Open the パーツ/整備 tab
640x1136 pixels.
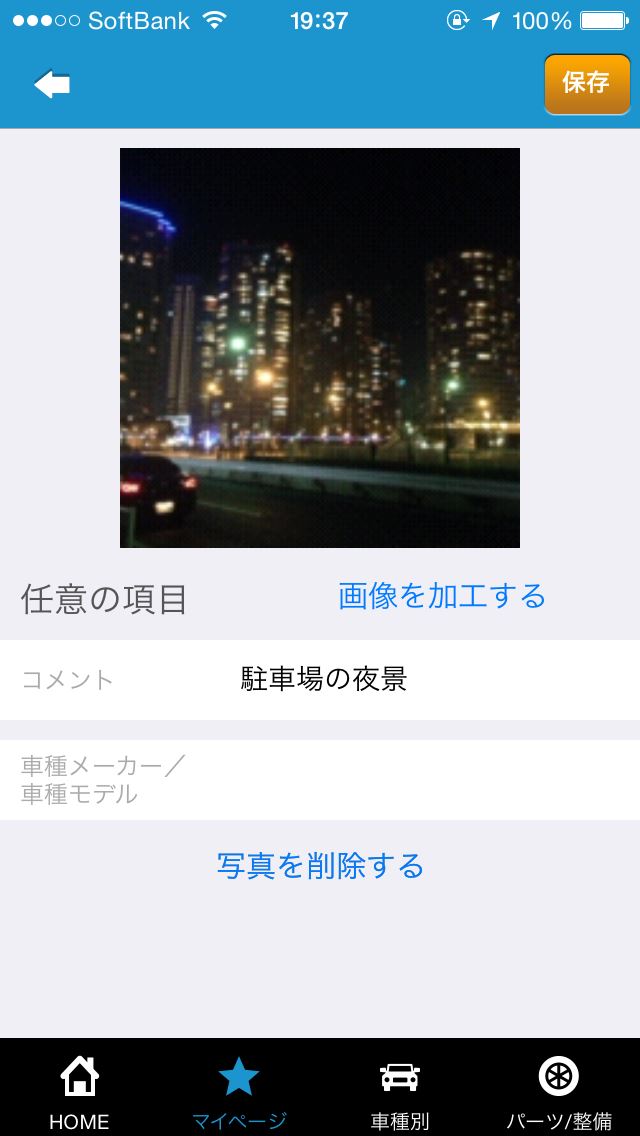(x=559, y=1090)
